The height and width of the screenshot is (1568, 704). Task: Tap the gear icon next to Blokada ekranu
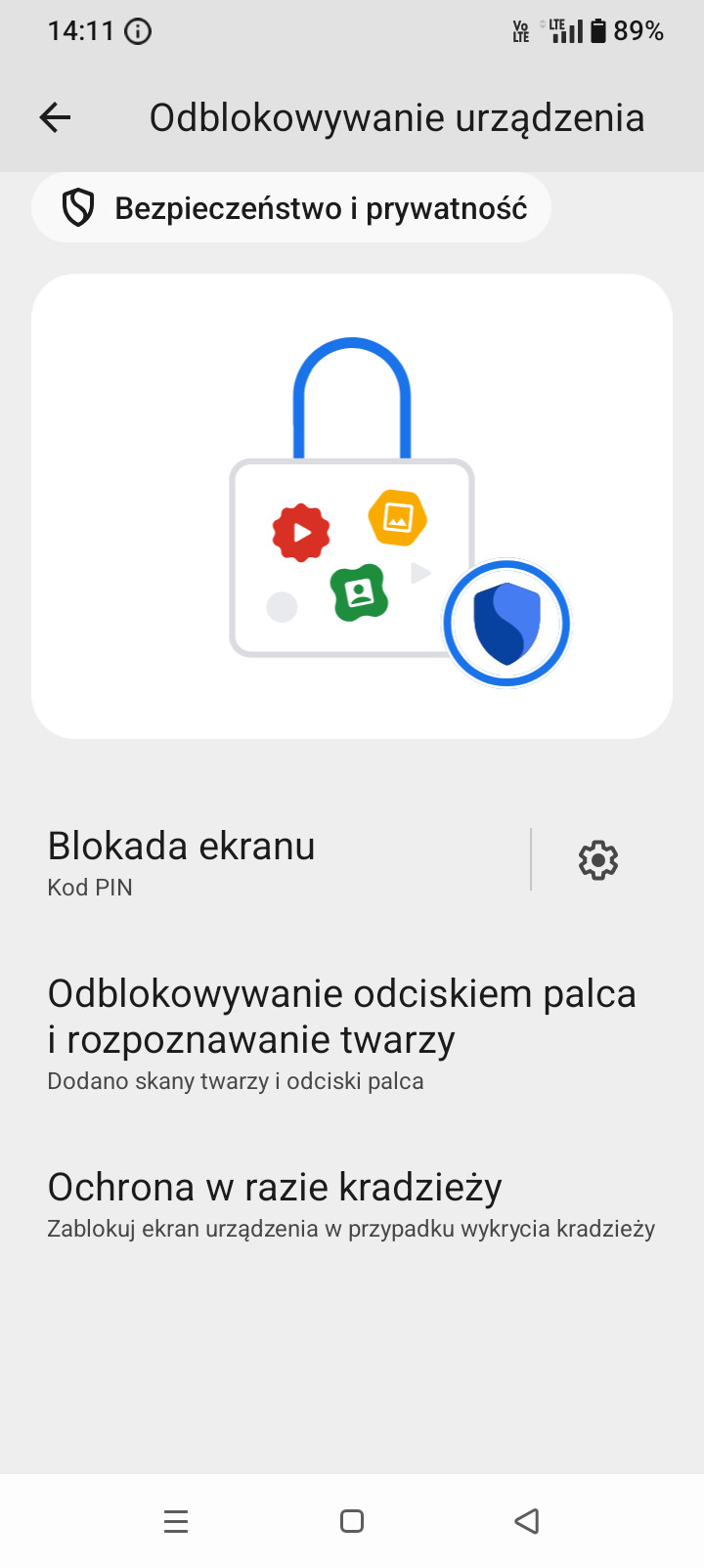(598, 860)
